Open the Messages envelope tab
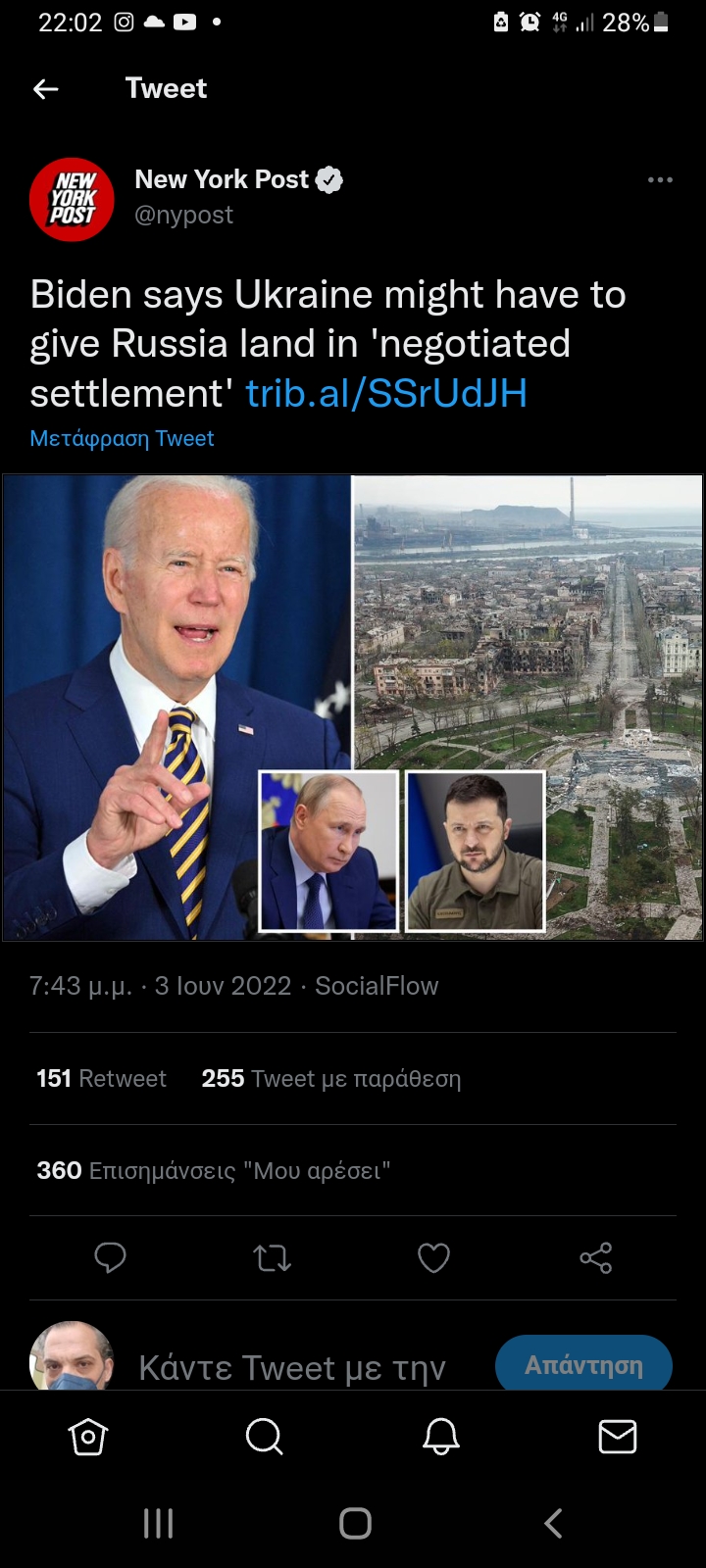706x1568 pixels. [617, 1438]
